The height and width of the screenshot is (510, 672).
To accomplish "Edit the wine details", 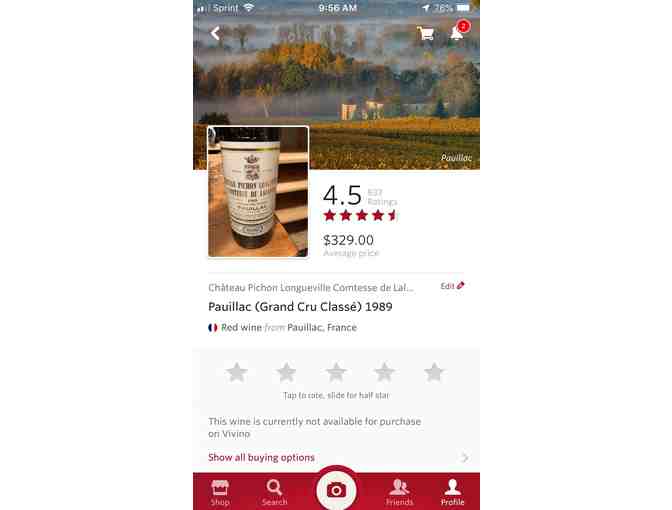I will 453,286.
